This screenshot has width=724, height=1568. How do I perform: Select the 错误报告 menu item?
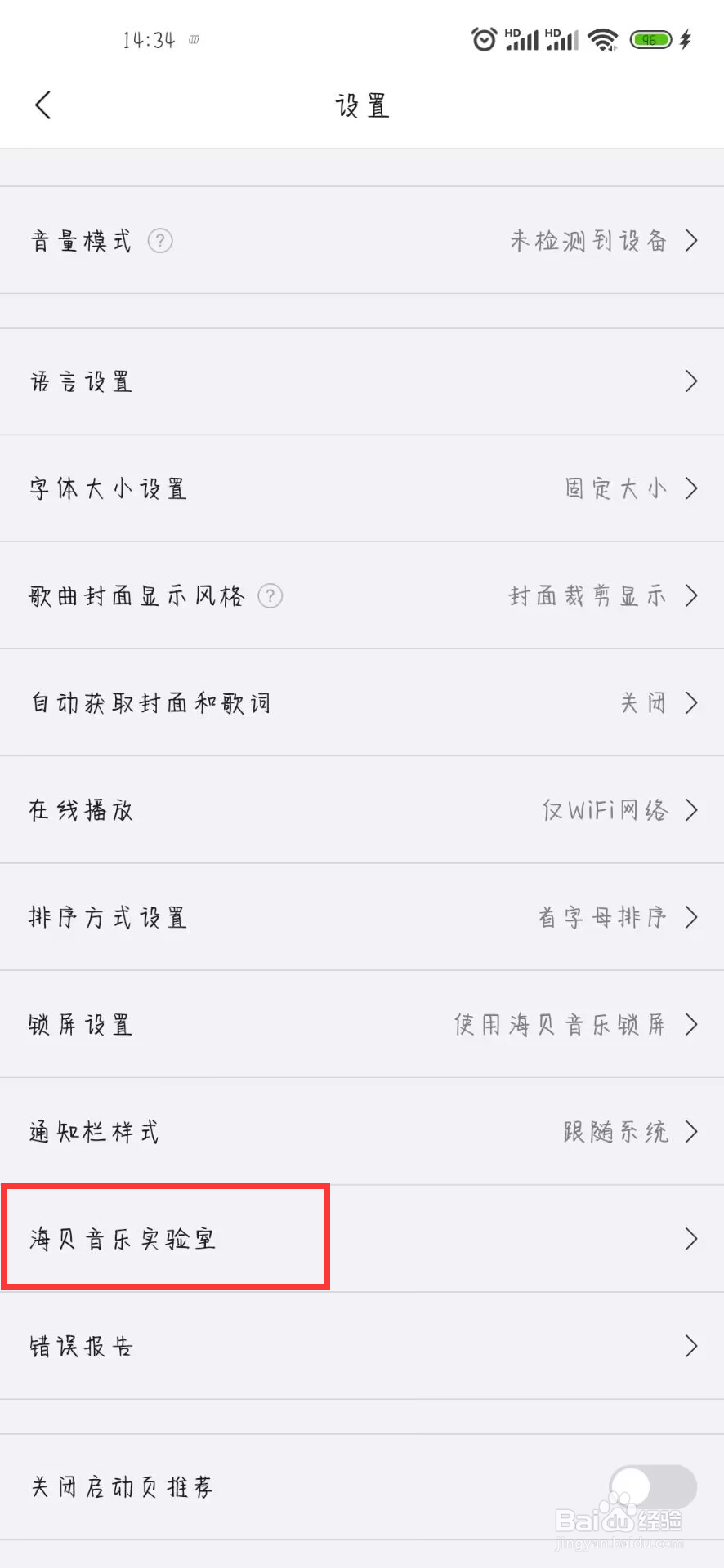click(362, 1346)
